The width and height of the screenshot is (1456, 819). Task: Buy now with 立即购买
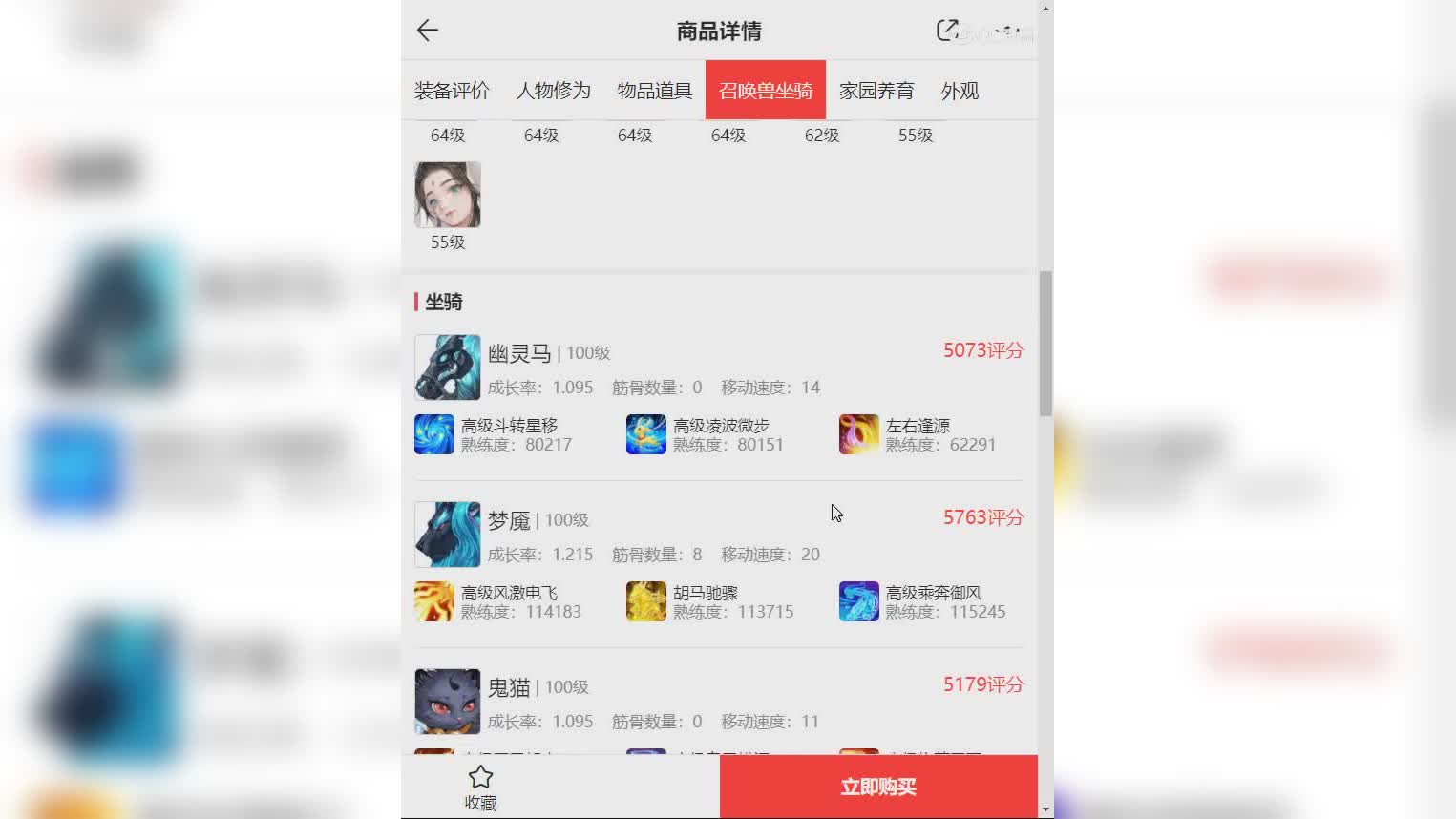click(878, 787)
